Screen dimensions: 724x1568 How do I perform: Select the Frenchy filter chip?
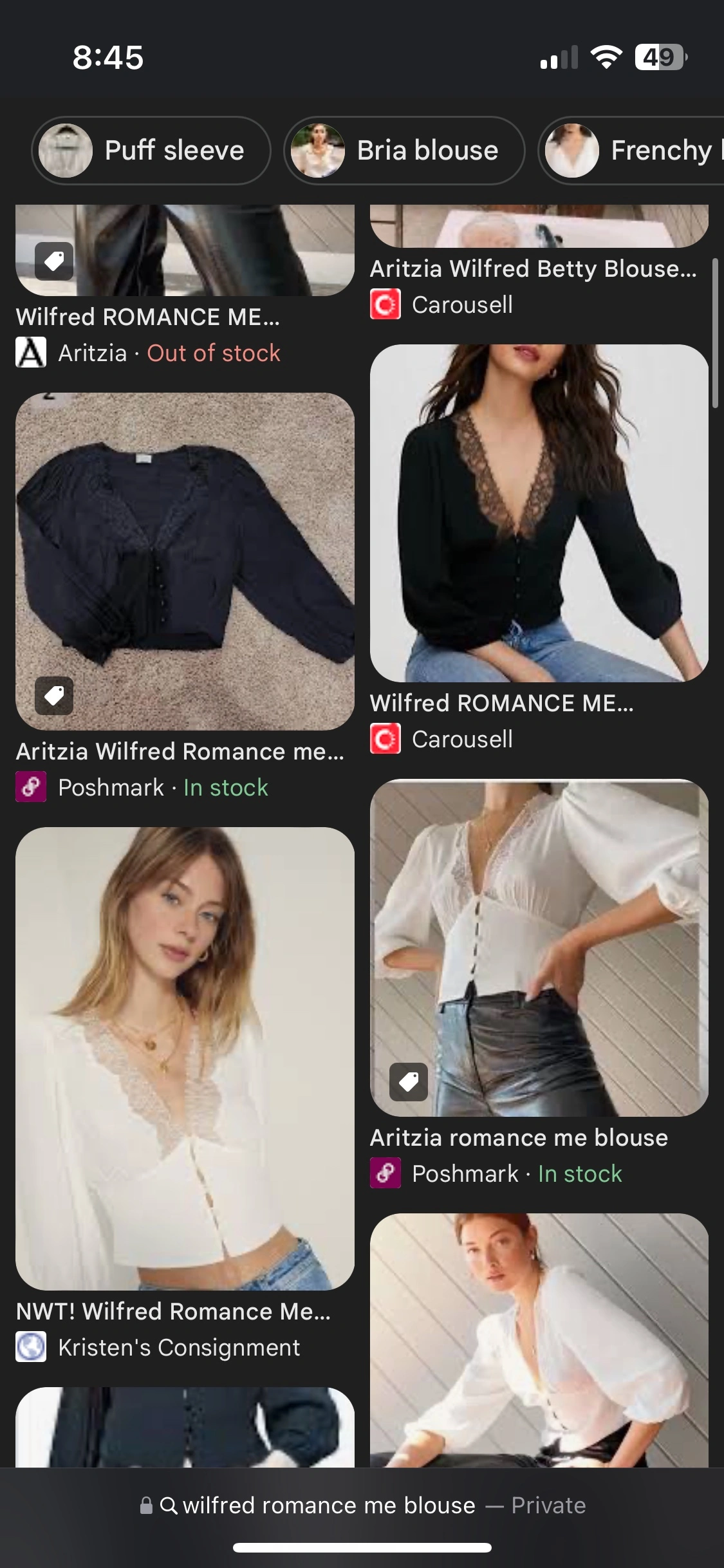634,151
